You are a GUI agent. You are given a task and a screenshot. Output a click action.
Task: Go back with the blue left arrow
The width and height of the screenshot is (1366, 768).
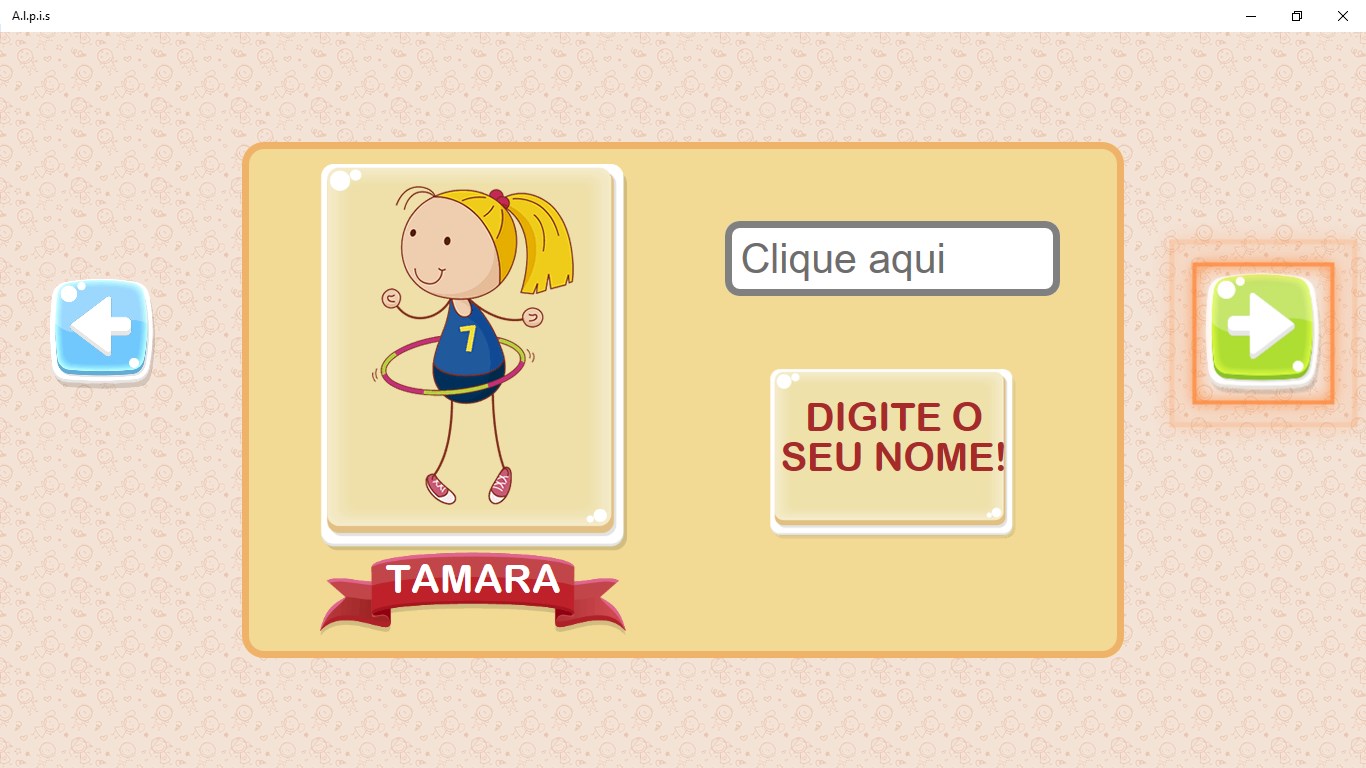pos(102,330)
